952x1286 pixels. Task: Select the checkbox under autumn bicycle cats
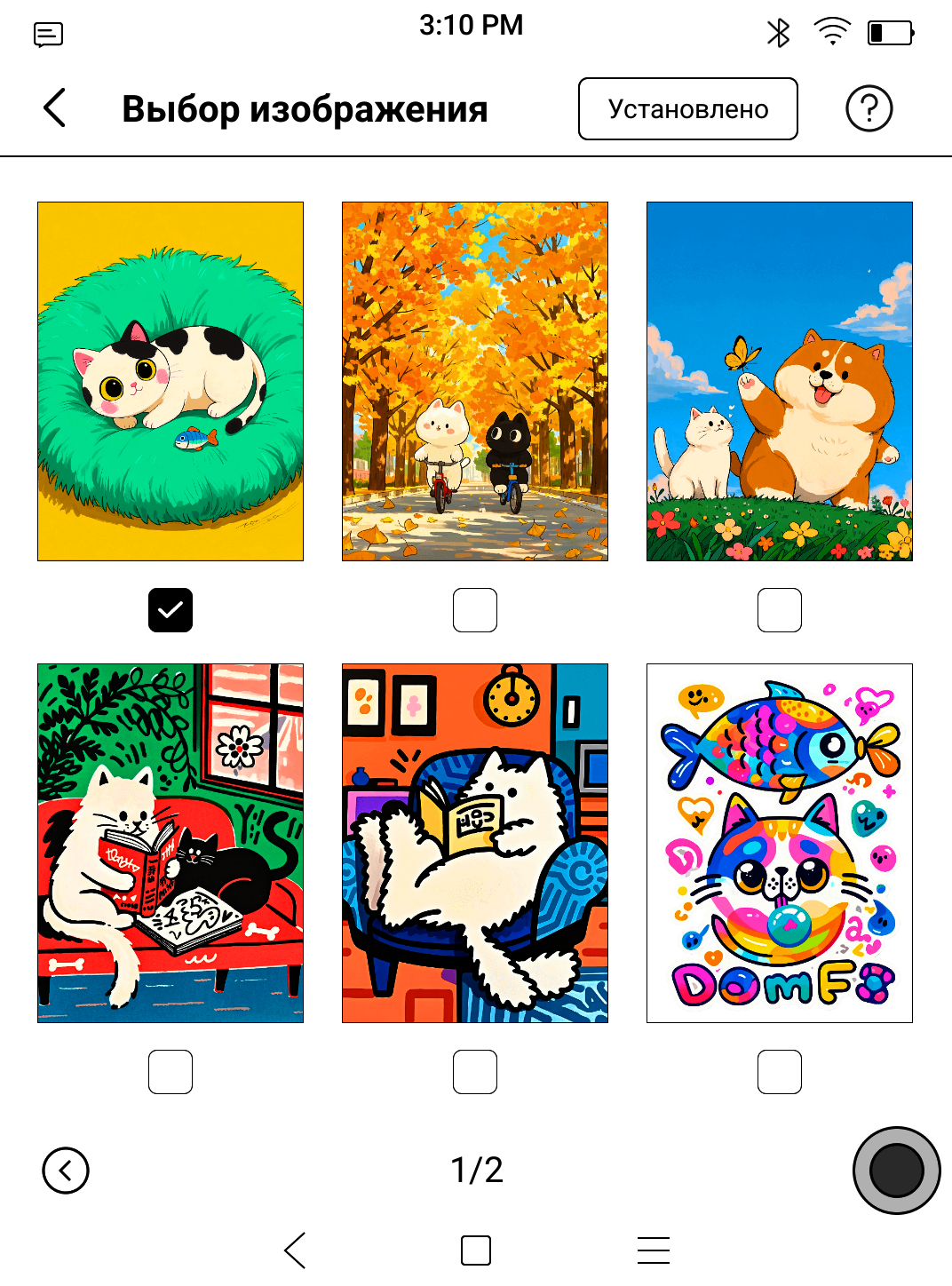point(475,610)
